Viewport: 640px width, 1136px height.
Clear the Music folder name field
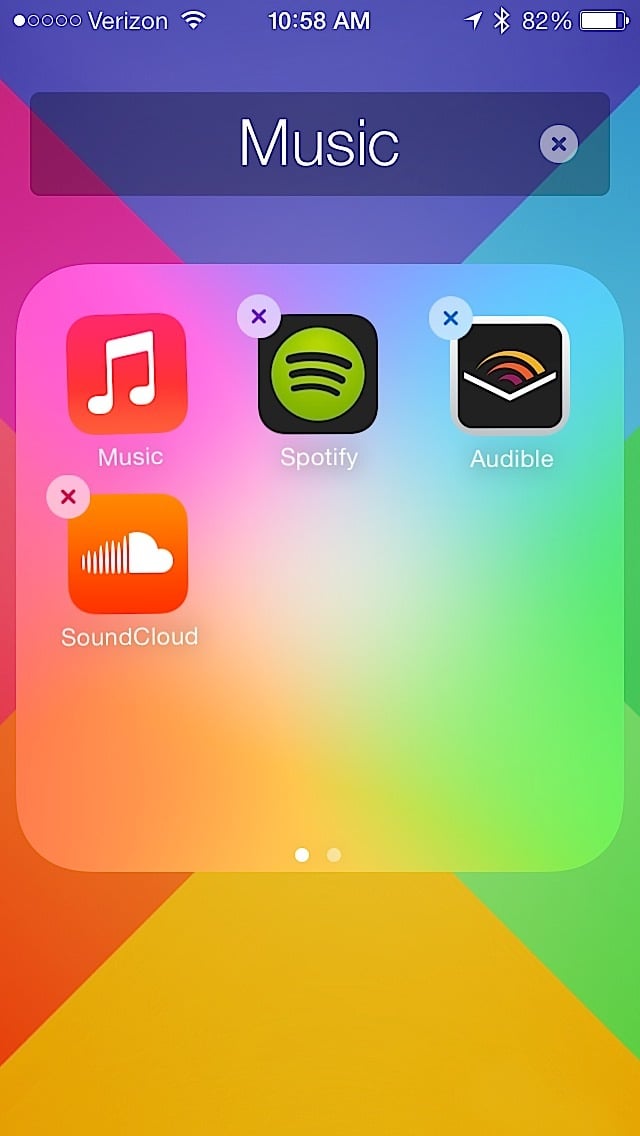[559, 144]
